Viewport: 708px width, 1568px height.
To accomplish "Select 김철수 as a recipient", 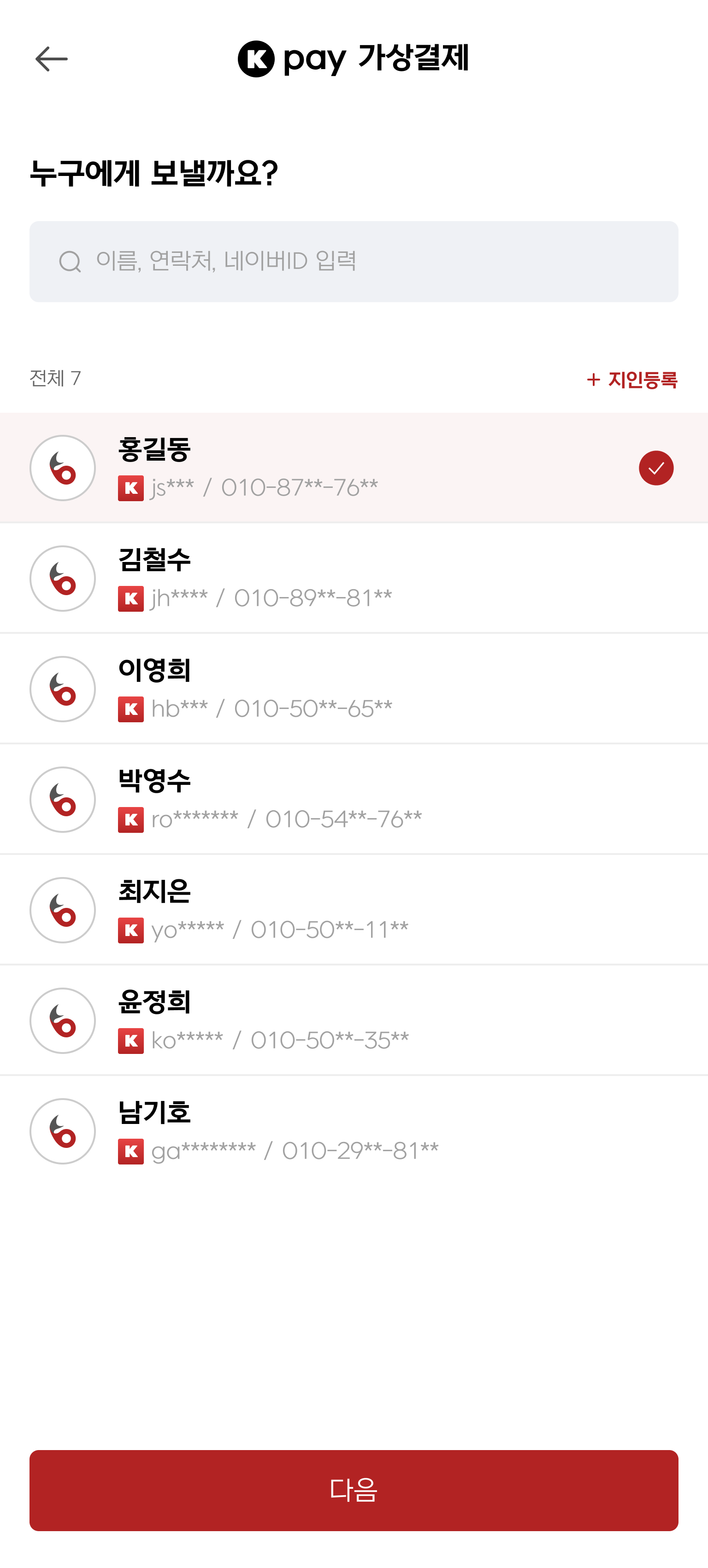I will [x=354, y=578].
